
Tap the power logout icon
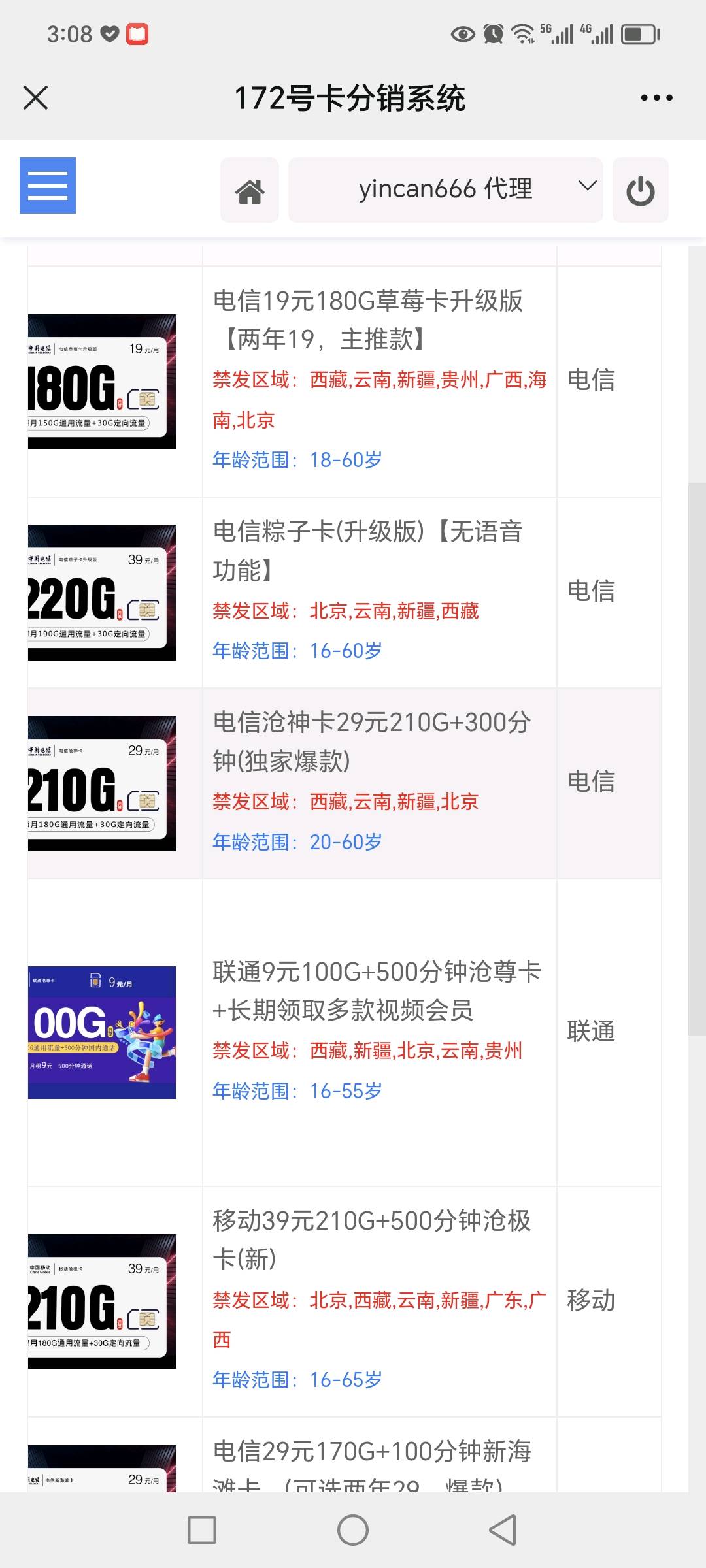point(640,191)
